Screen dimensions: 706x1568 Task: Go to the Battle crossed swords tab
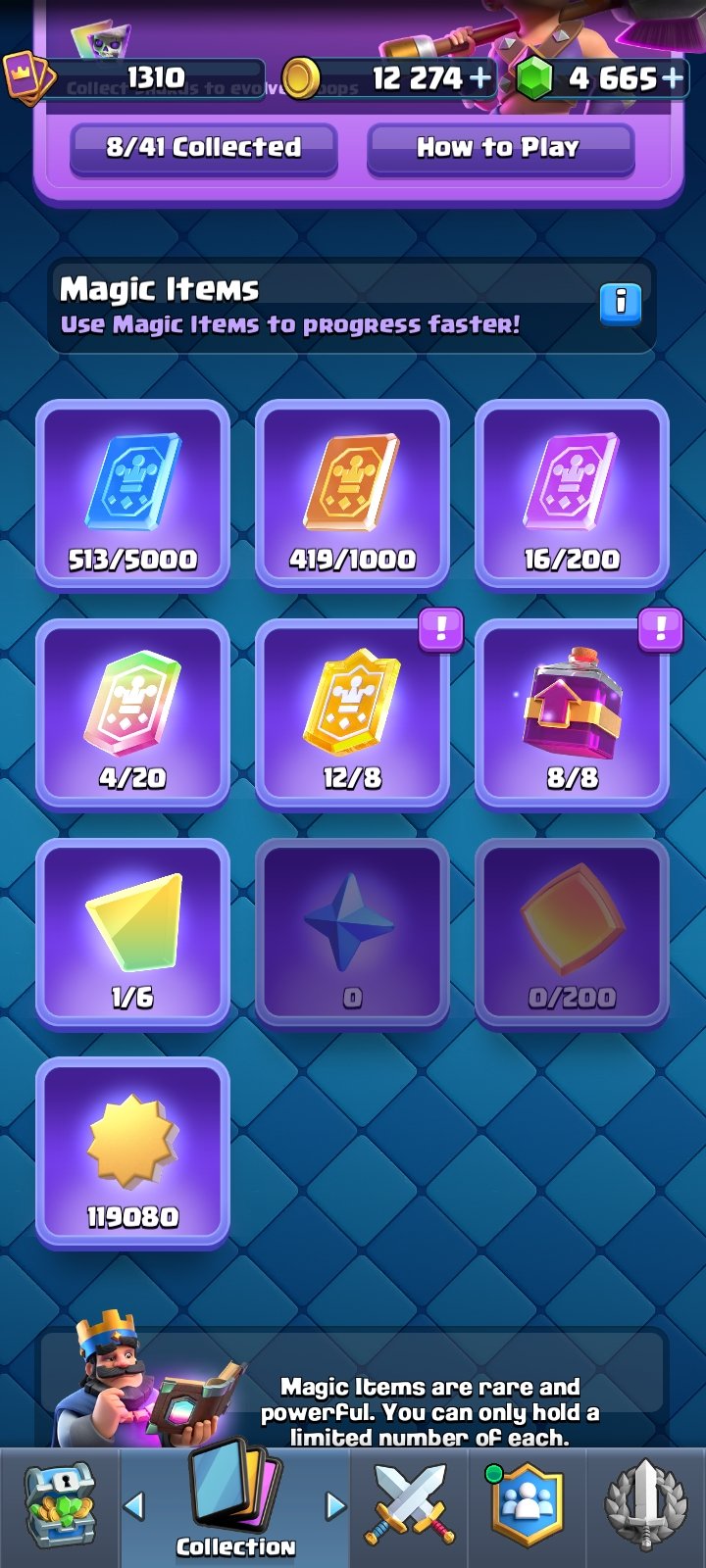(410, 1507)
